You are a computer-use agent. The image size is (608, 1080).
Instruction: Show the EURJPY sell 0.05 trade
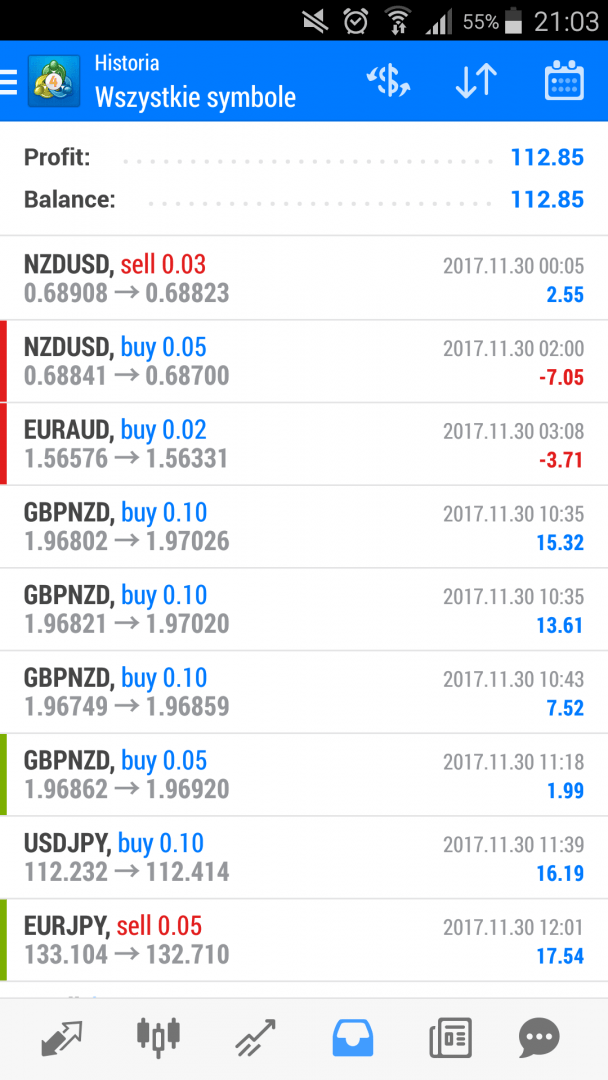(x=304, y=940)
